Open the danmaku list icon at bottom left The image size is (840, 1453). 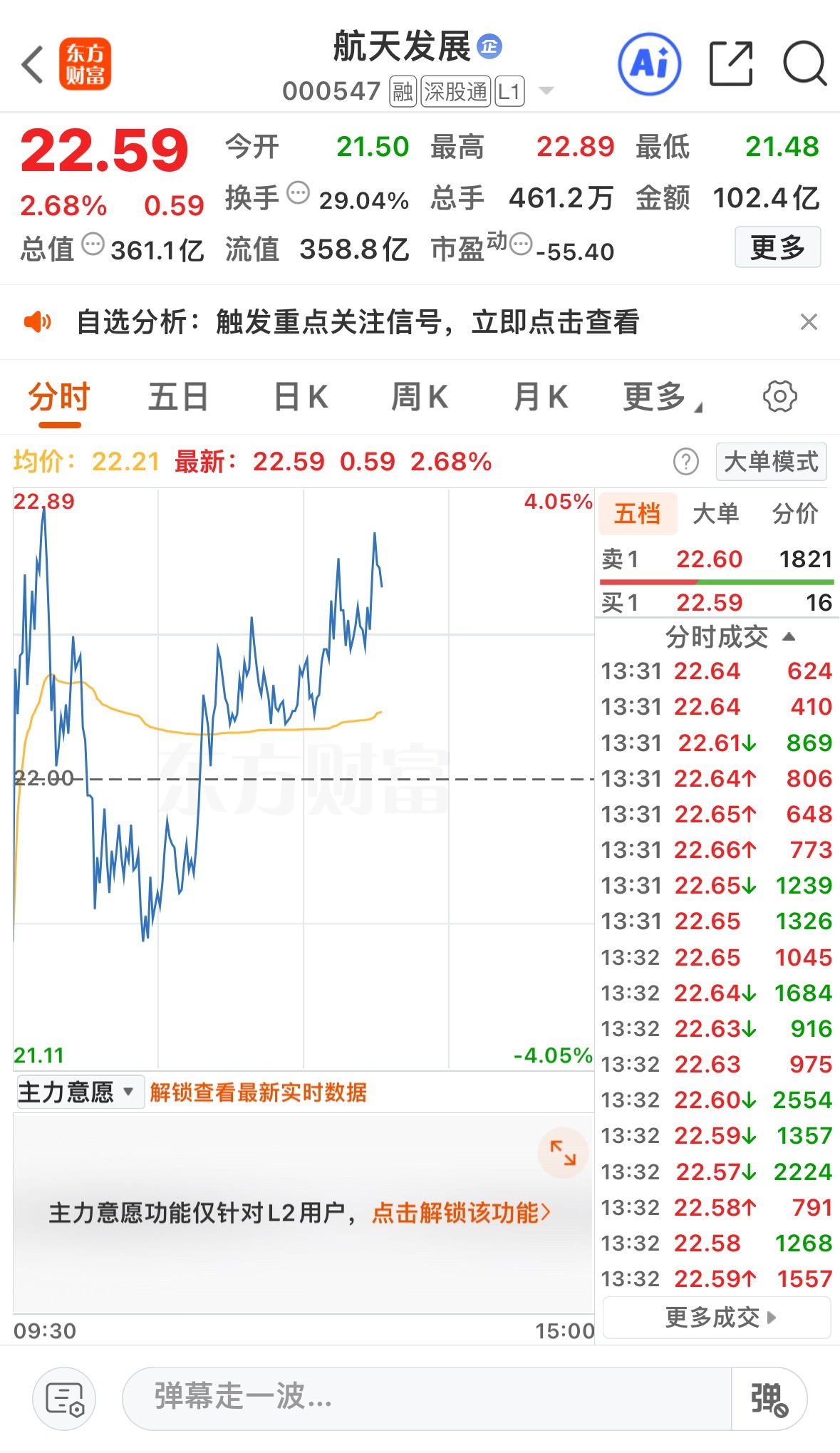[63, 1398]
